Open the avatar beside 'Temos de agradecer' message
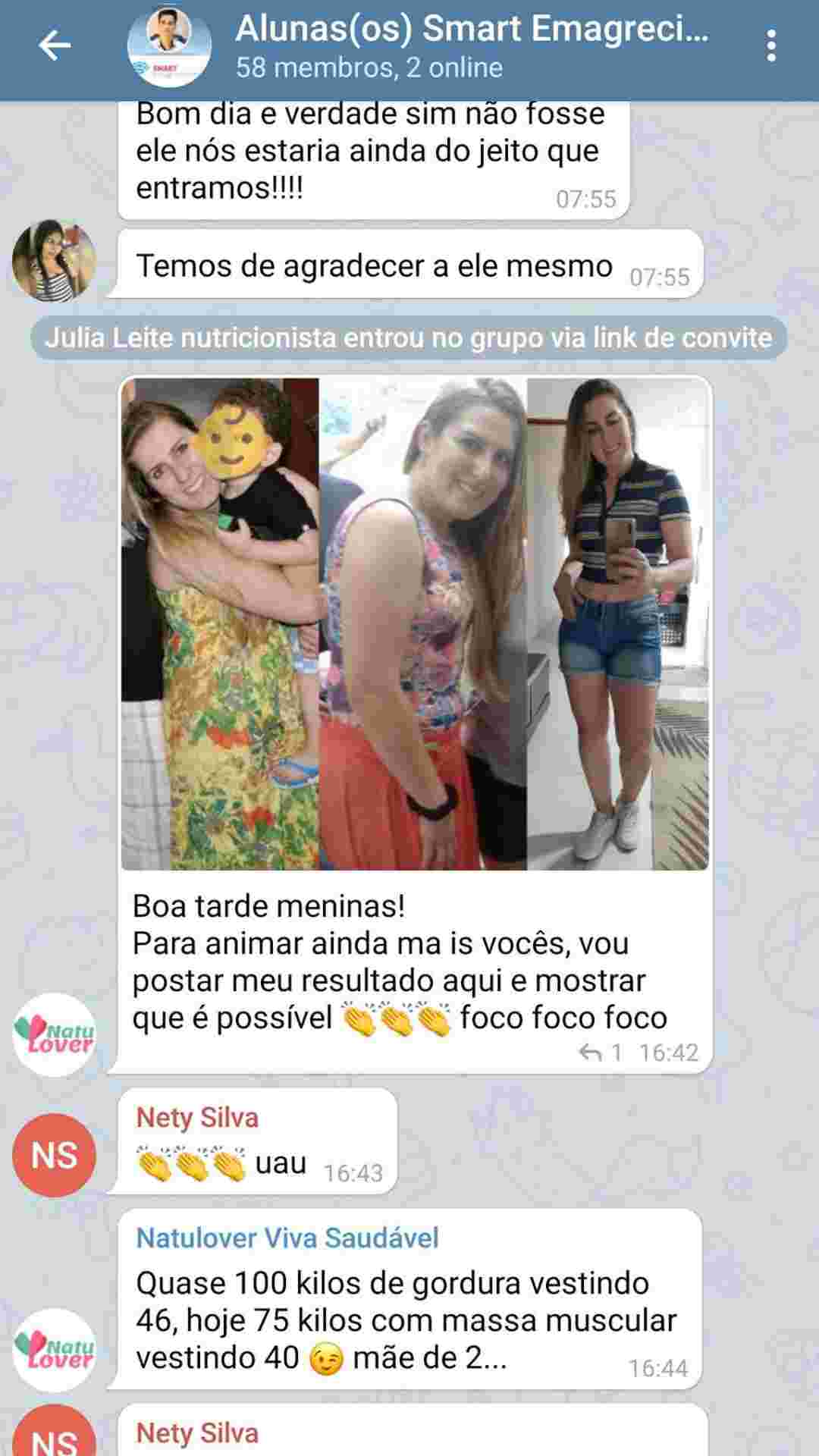This screenshot has height=1456, width=819. click(55, 261)
